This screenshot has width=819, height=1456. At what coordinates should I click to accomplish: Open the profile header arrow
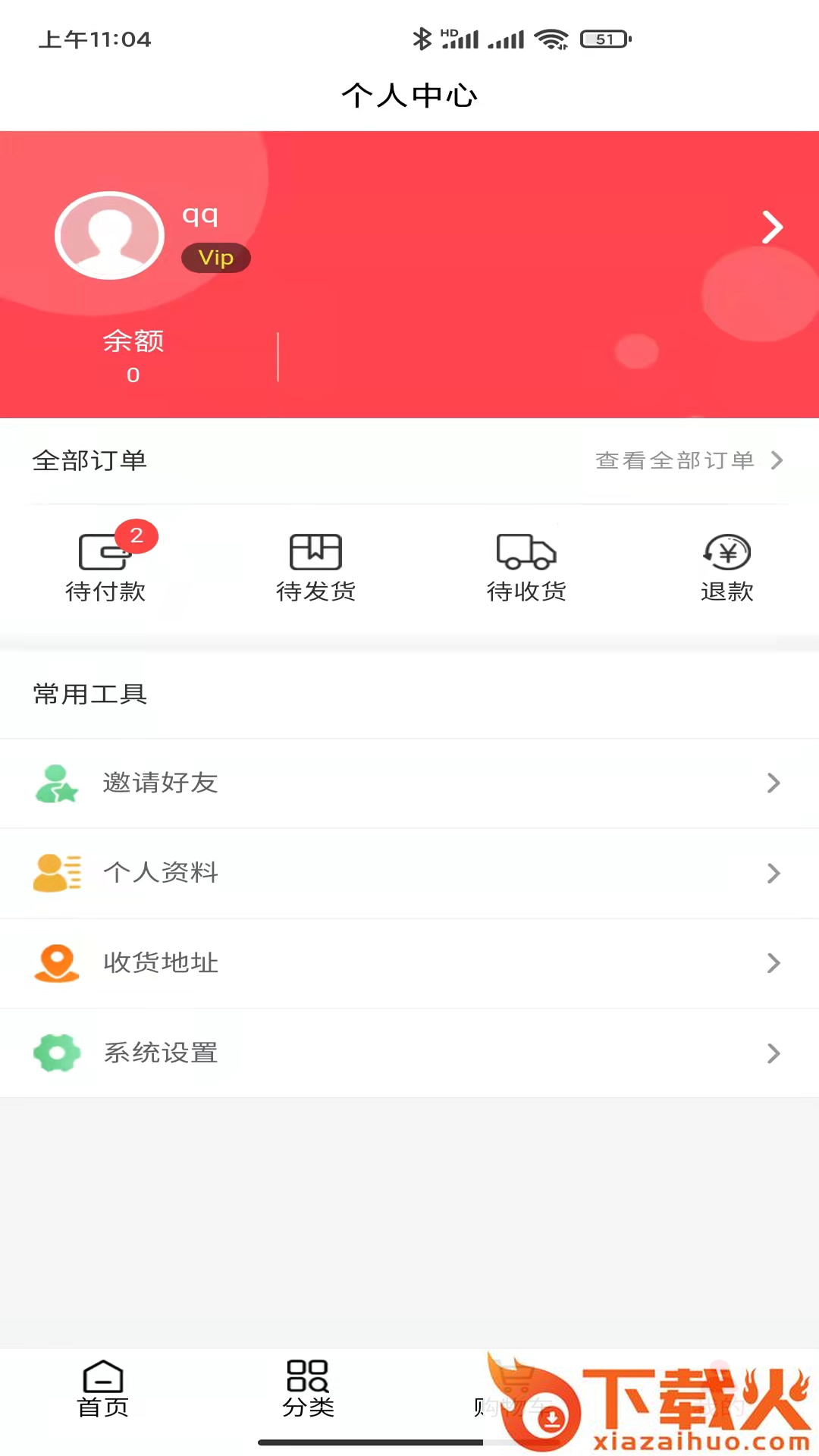click(771, 227)
